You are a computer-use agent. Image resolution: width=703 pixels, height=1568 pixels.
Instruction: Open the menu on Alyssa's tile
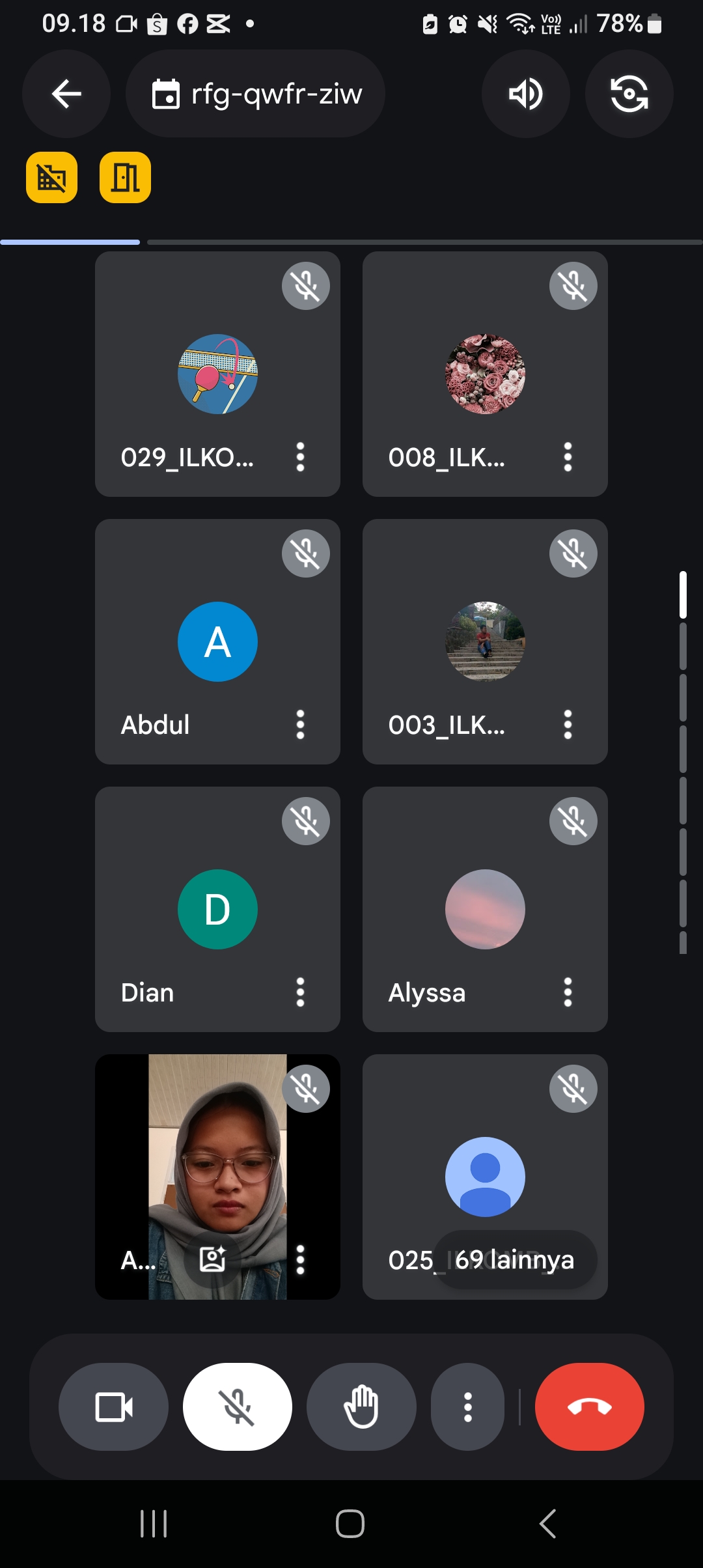[x=568, y=992]
